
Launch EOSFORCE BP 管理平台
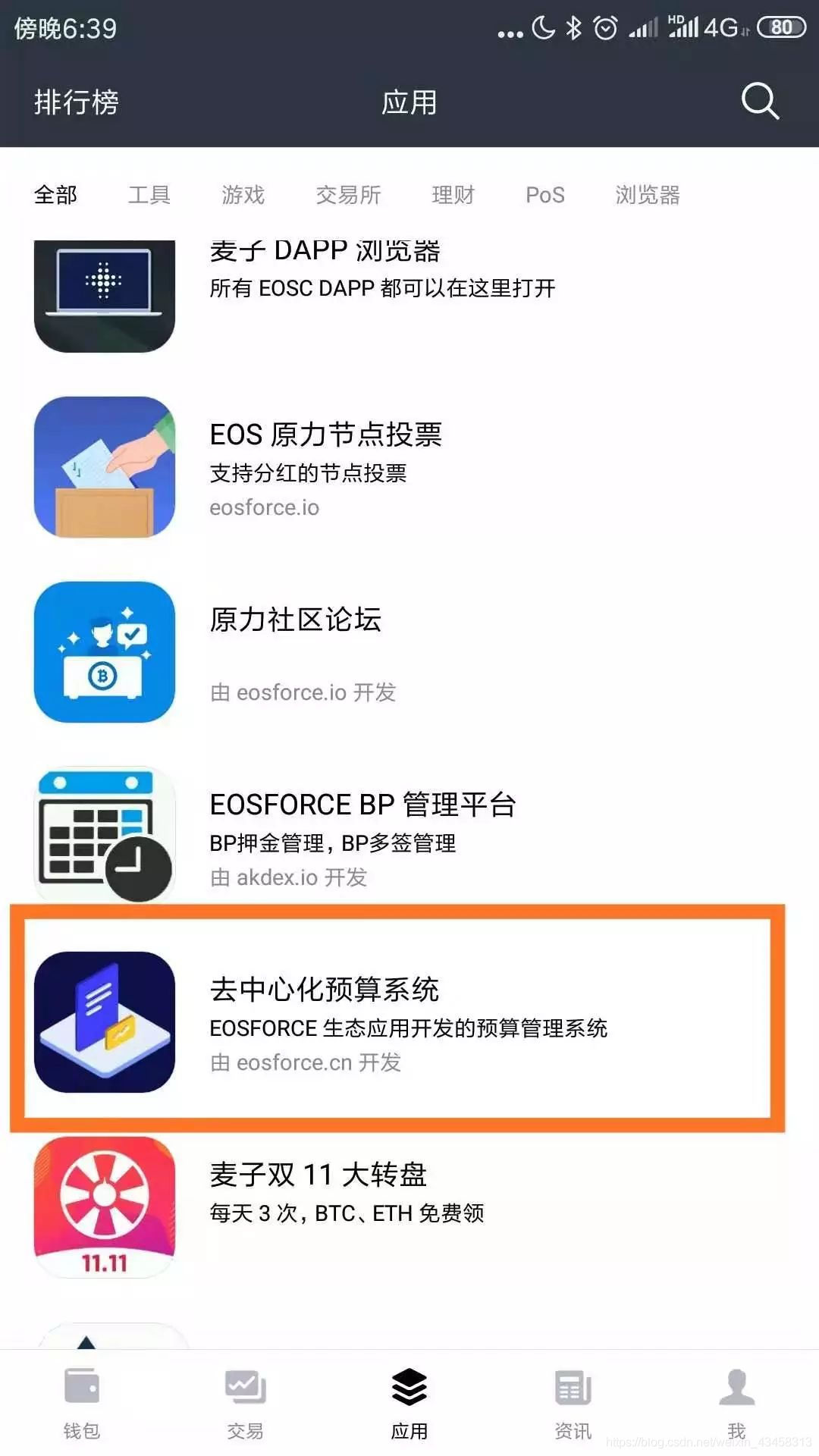pyautogui.click(x=362, y=836)
